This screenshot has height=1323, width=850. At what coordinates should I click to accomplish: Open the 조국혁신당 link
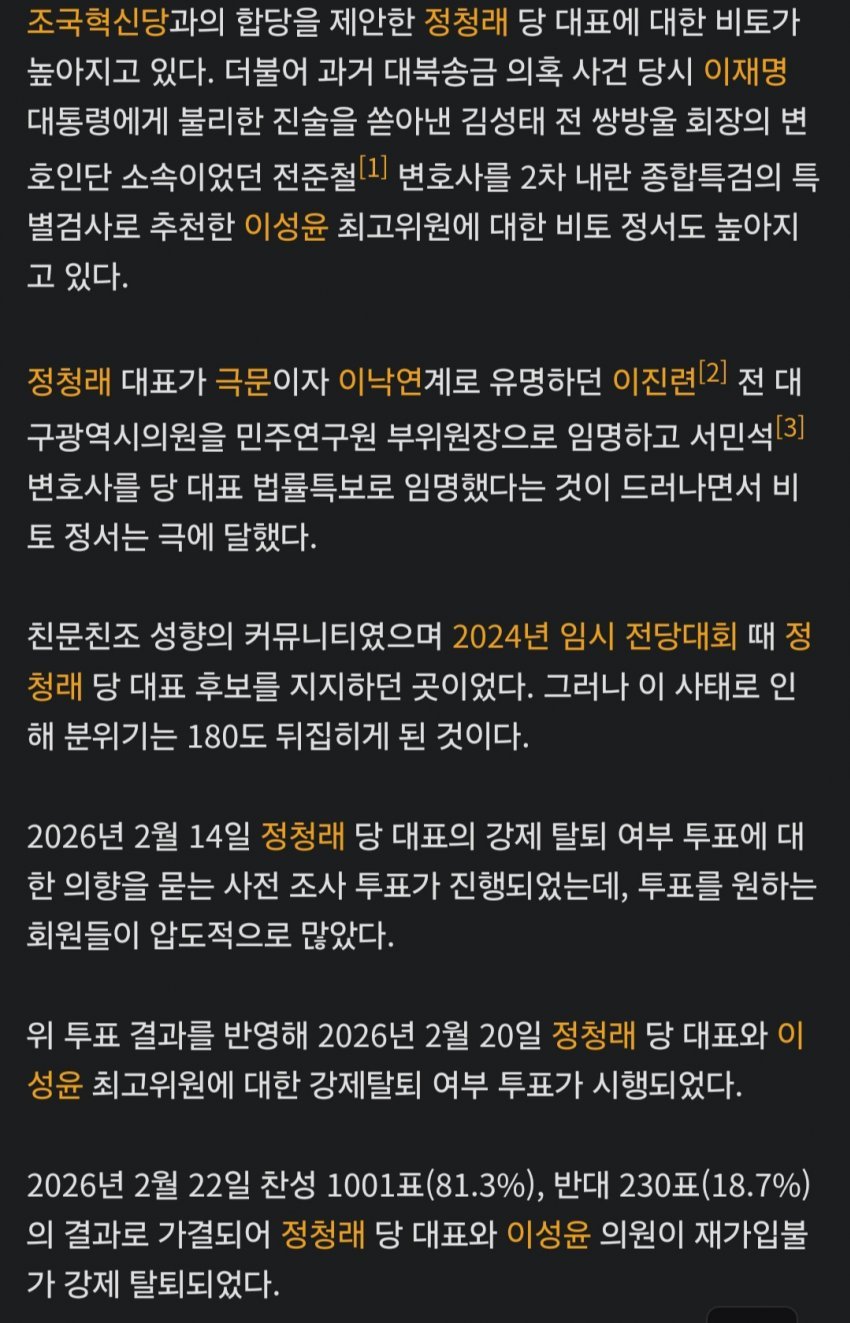coord(98,20)
